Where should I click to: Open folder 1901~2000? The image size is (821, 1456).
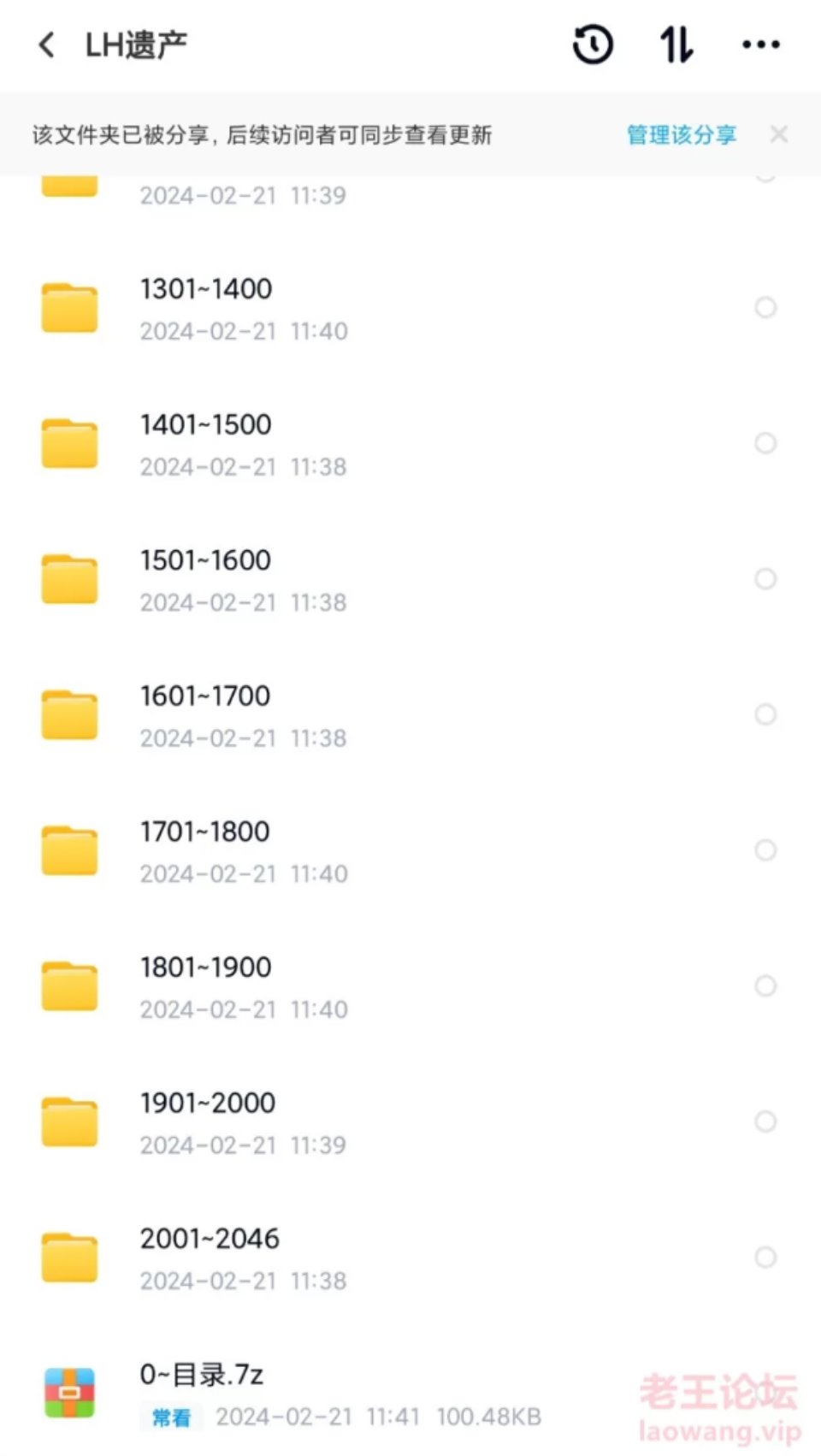[x=410, y=1122]
